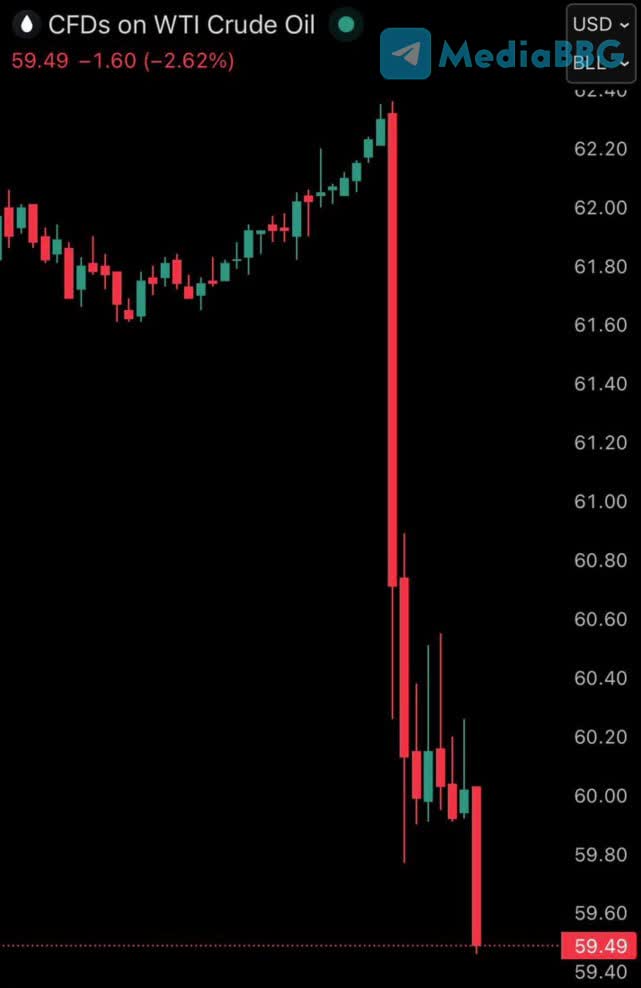Open the USD currency dropdown
The height and width of the screenshot is (988, 641).
600,24
